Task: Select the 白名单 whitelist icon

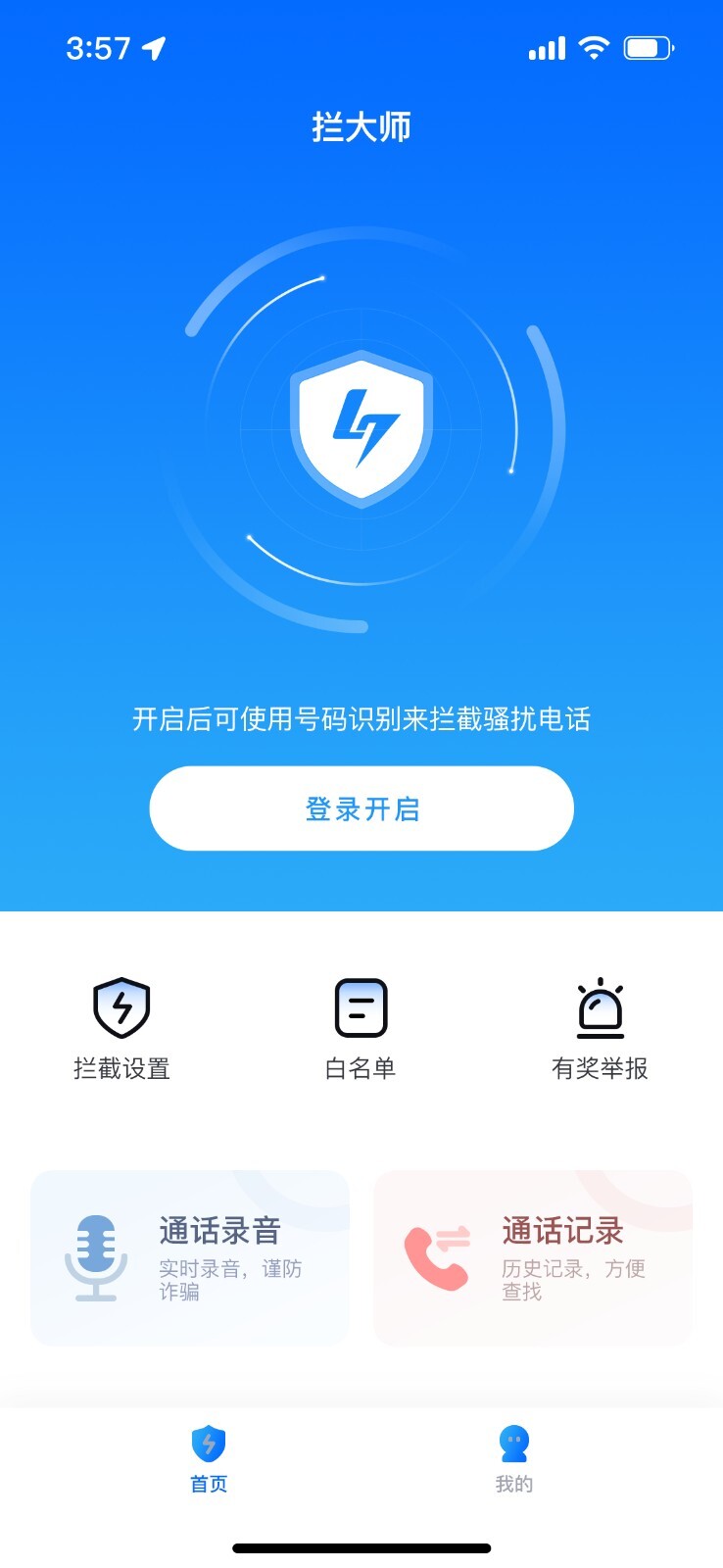Action: 359,1008
